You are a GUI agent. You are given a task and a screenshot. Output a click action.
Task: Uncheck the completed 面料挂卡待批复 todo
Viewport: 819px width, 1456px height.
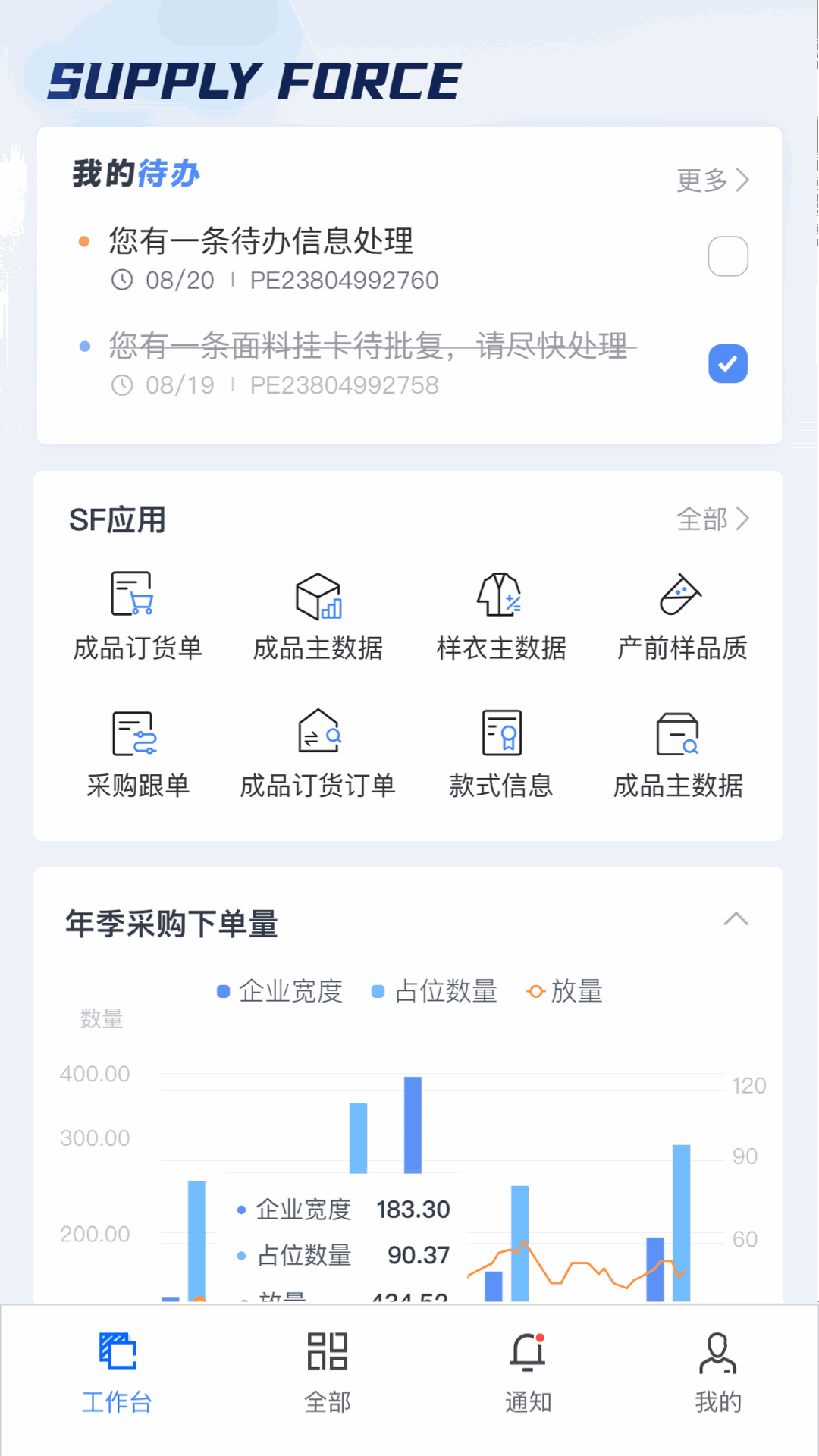(x=727, y=364)
